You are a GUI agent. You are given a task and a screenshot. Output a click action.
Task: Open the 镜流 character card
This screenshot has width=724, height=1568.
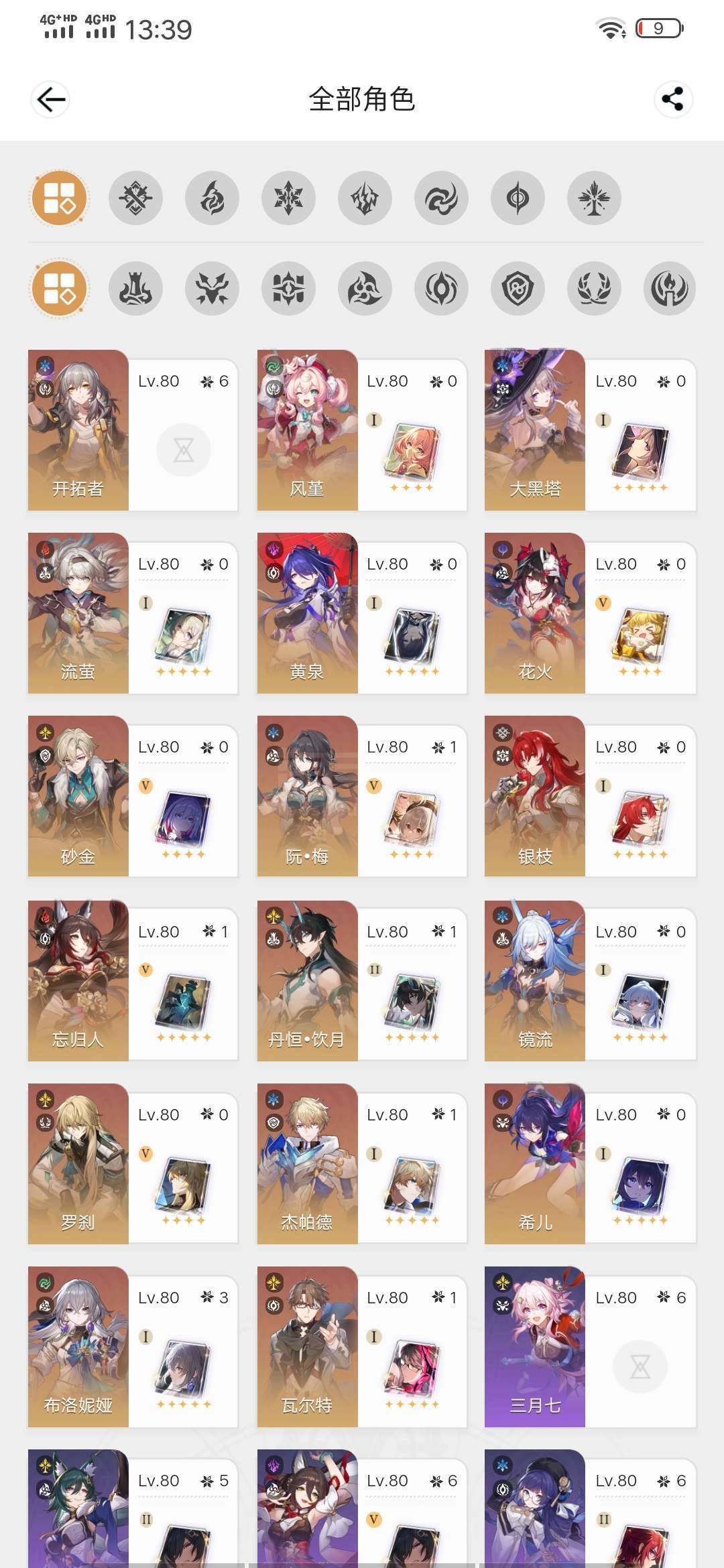[591, 980]
